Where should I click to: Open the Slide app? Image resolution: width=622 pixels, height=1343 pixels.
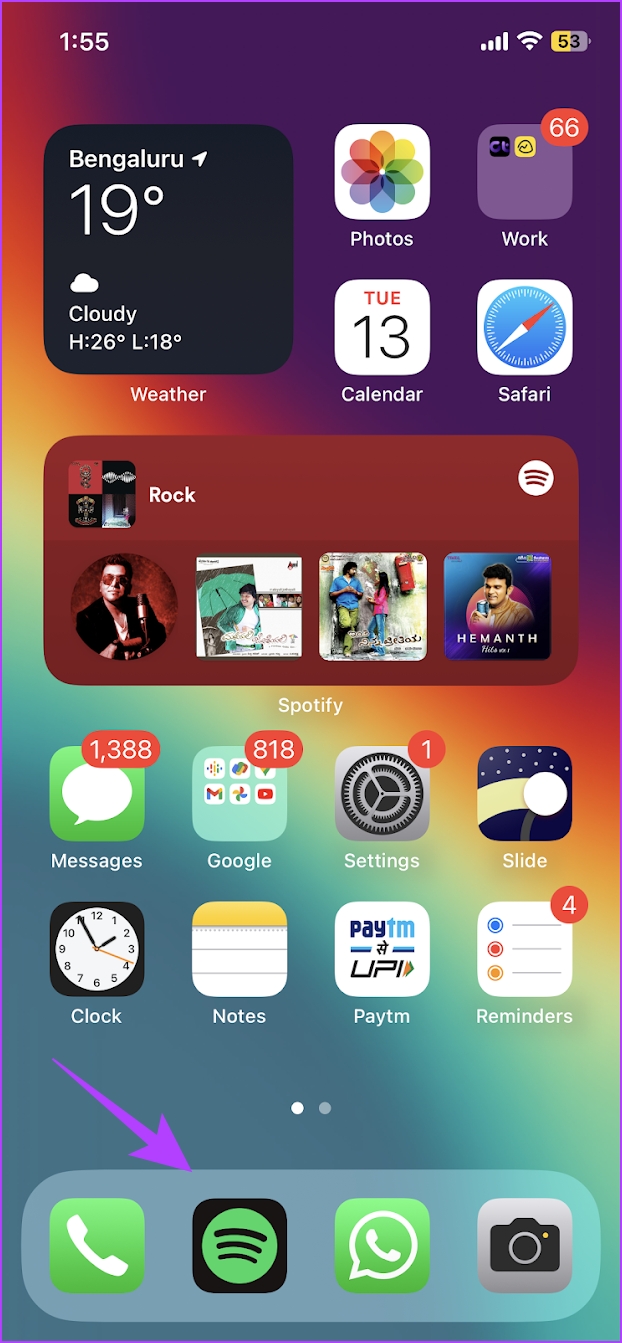pyautogui.click(x=524, y=794)
